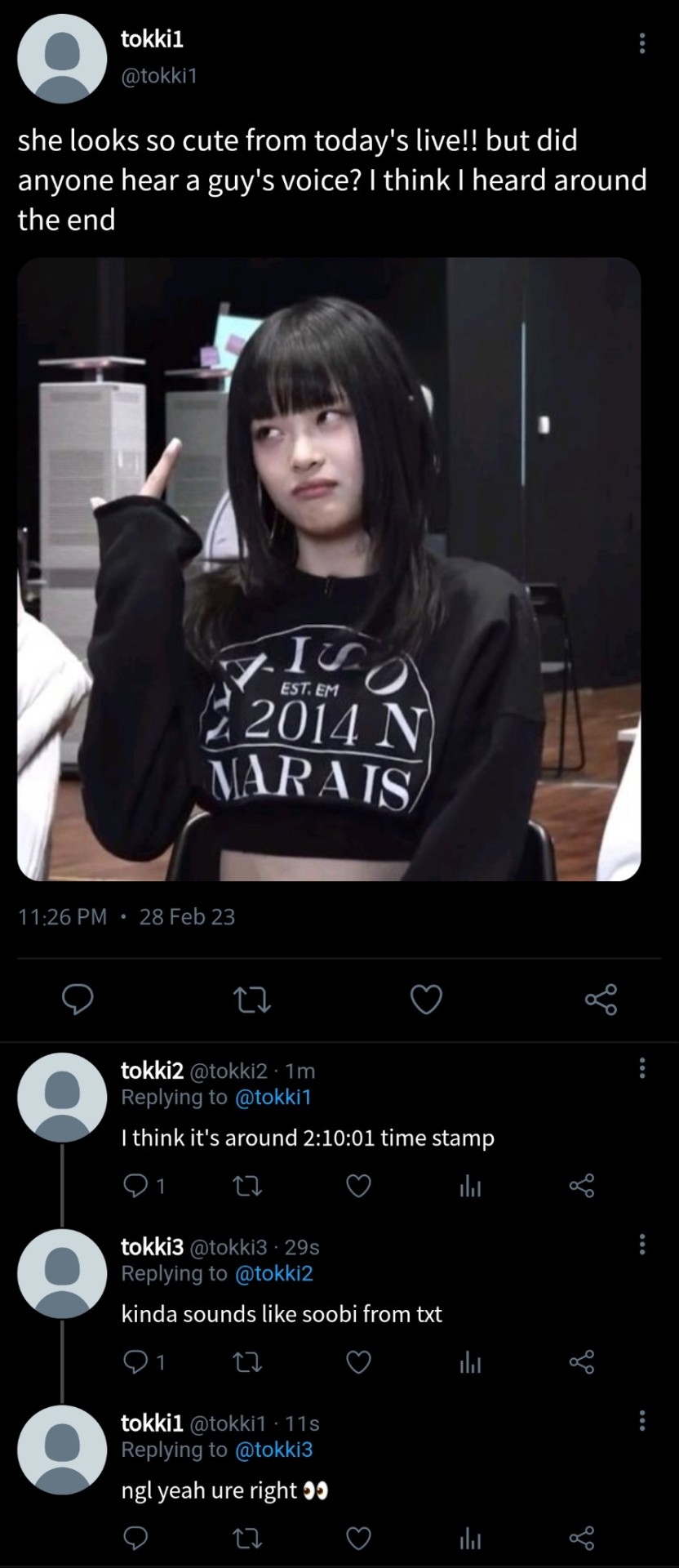Share the main tweet by tokki1

pos(601,999)
